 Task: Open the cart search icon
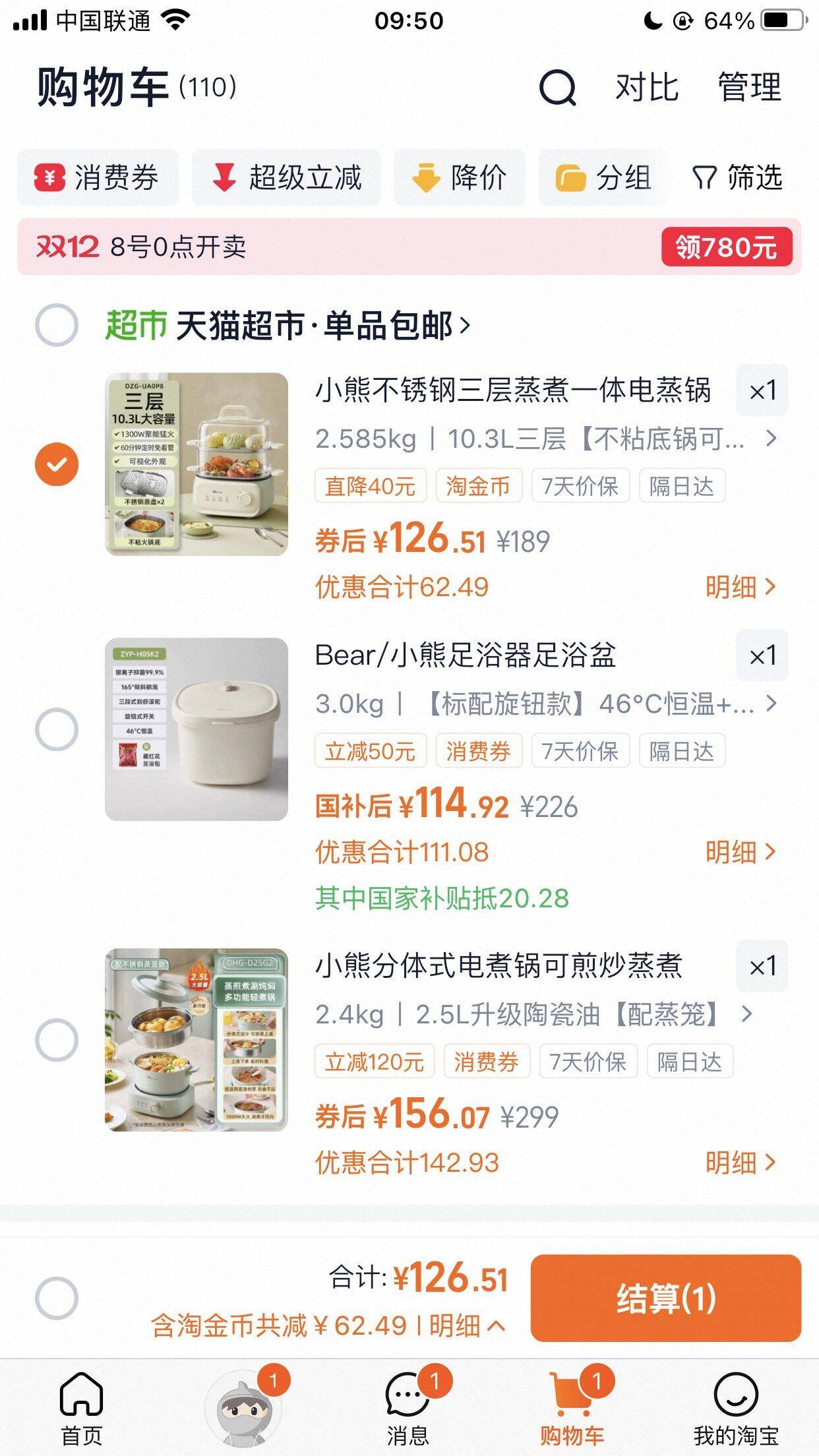pyautogui.click(x=558, y=88)
